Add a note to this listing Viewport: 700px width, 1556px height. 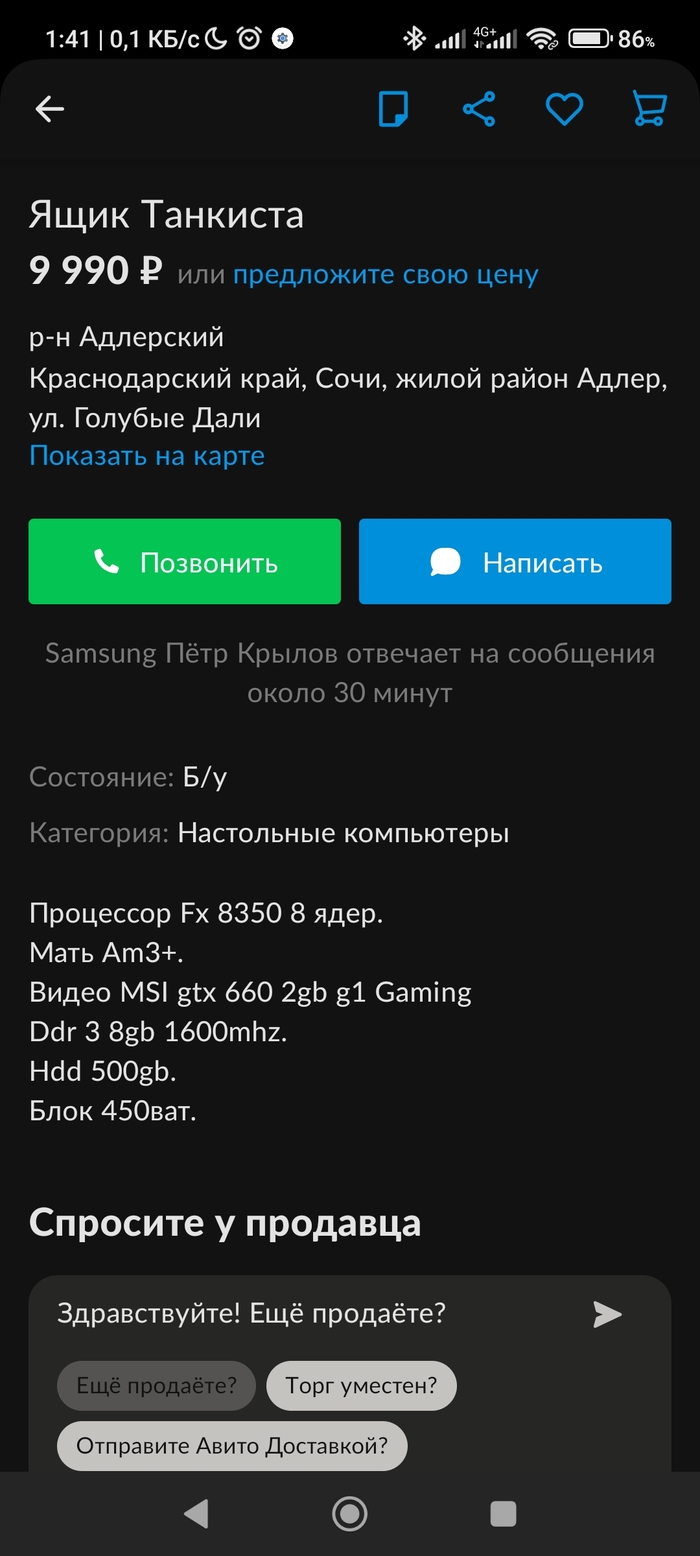tap(394, 109)
